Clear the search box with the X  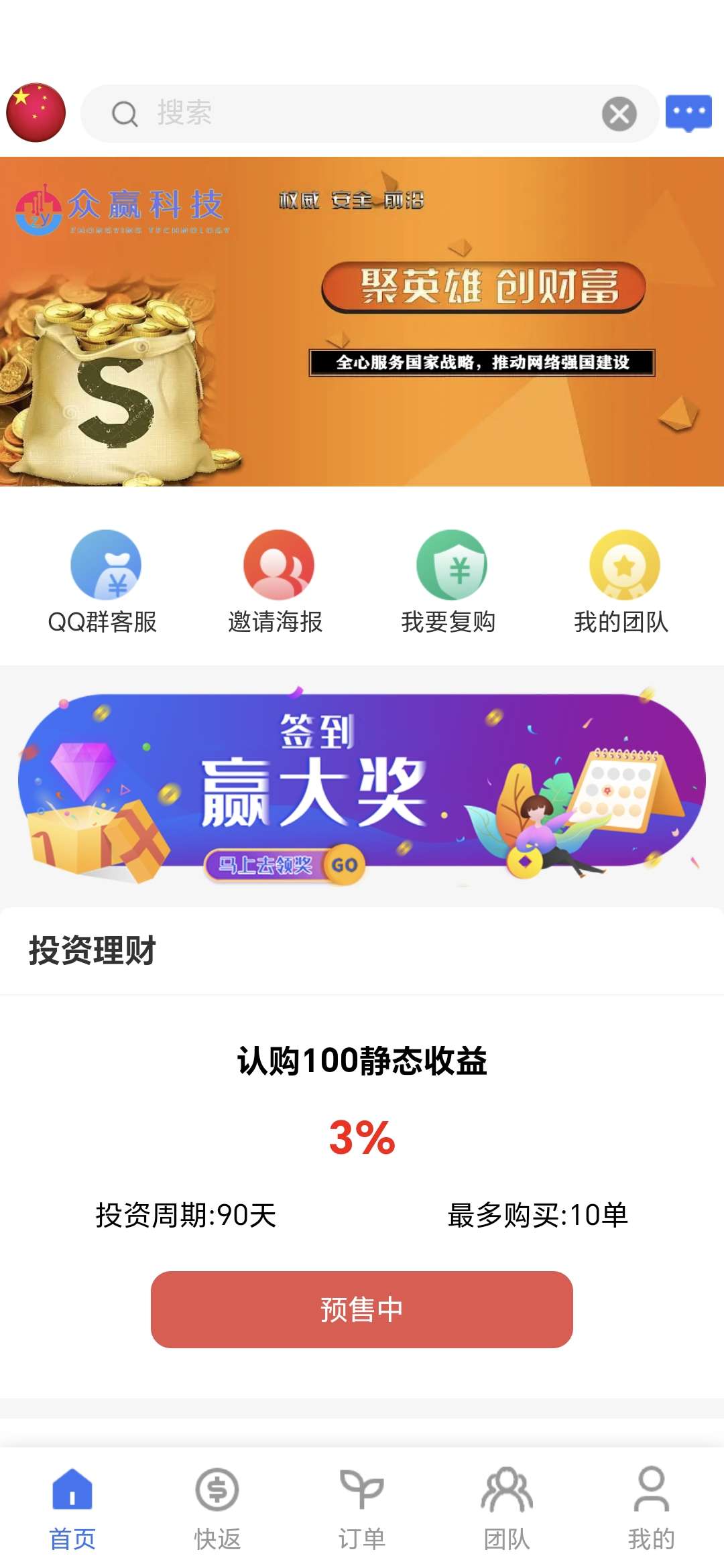click(619, 113)
